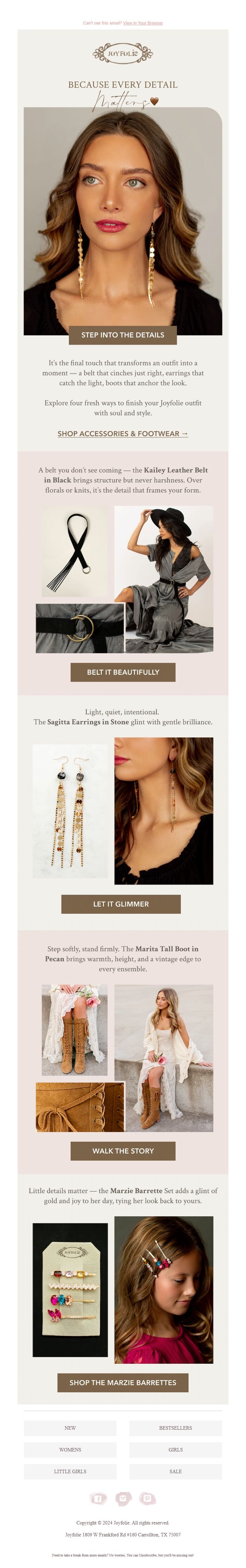View the Kailey Leather Belt model photo
The image size is (246, 1568).
(164, 578)
